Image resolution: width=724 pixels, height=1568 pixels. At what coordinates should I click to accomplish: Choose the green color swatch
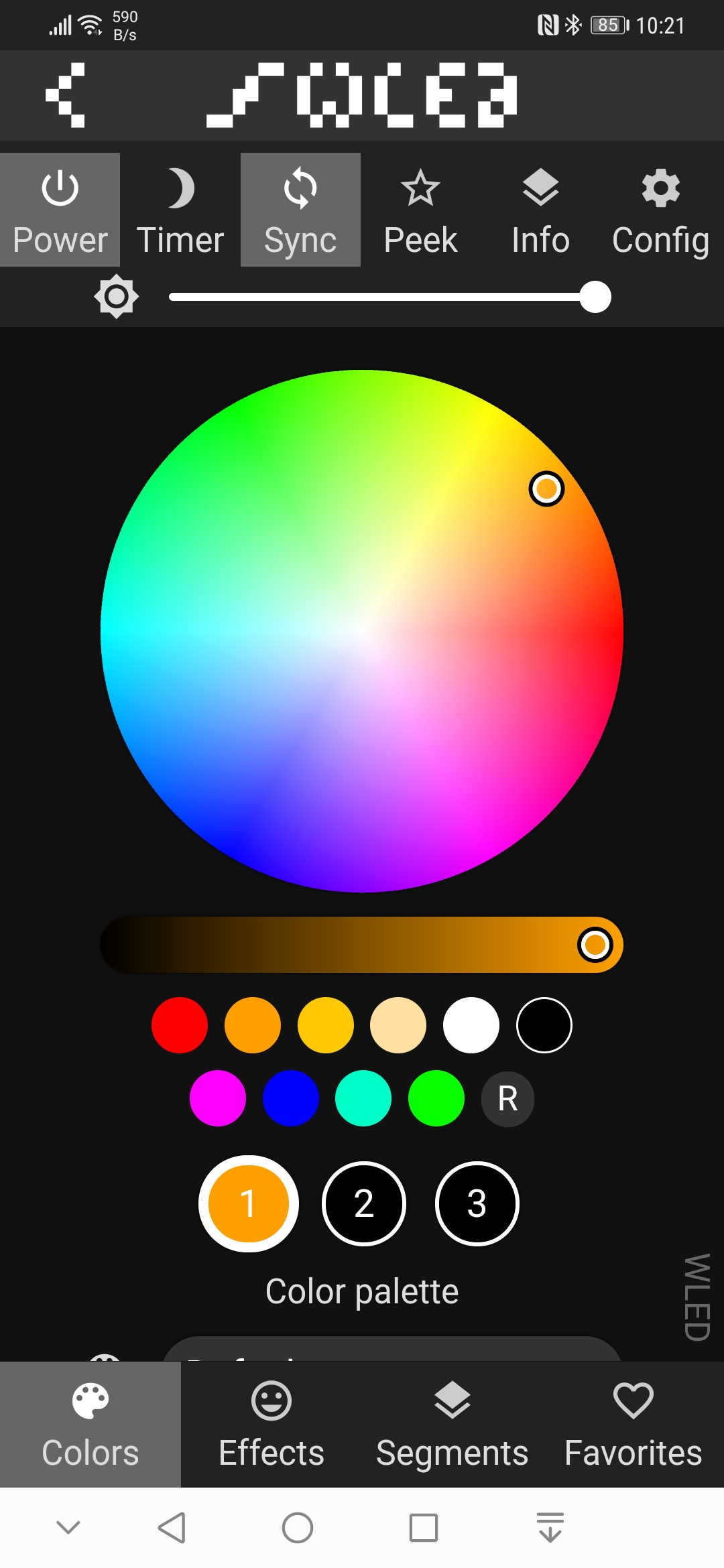pos(436,1098)
